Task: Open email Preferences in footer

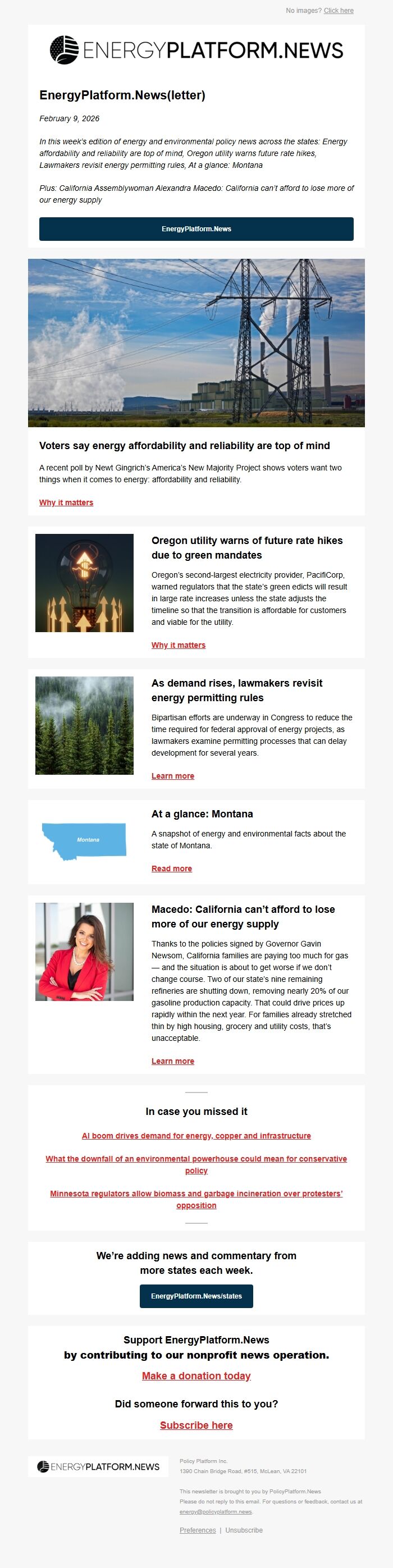Action: (197, 1530)
